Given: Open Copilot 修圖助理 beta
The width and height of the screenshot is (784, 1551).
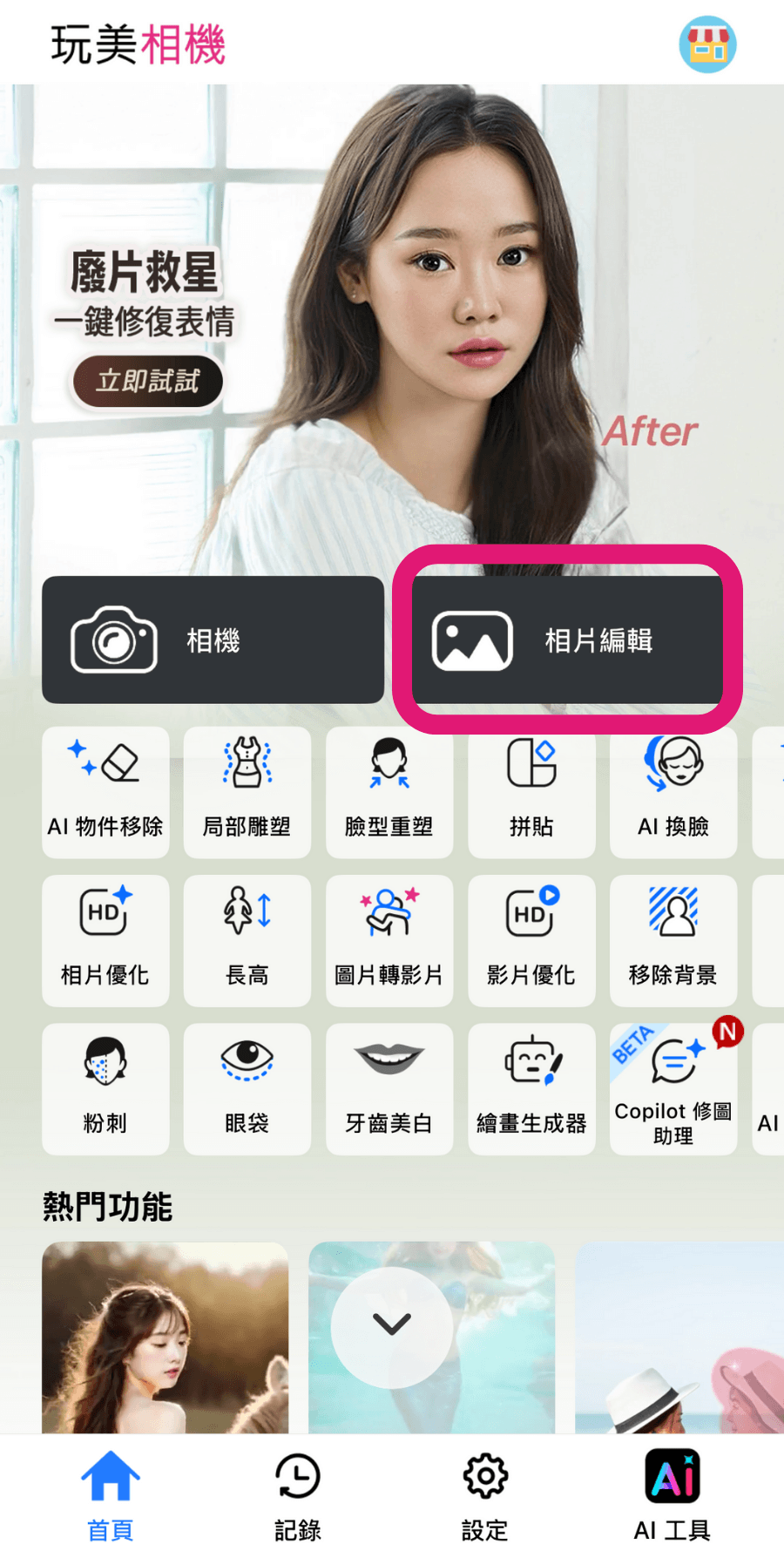Looking at the screenshot, I should [673, 1088].
